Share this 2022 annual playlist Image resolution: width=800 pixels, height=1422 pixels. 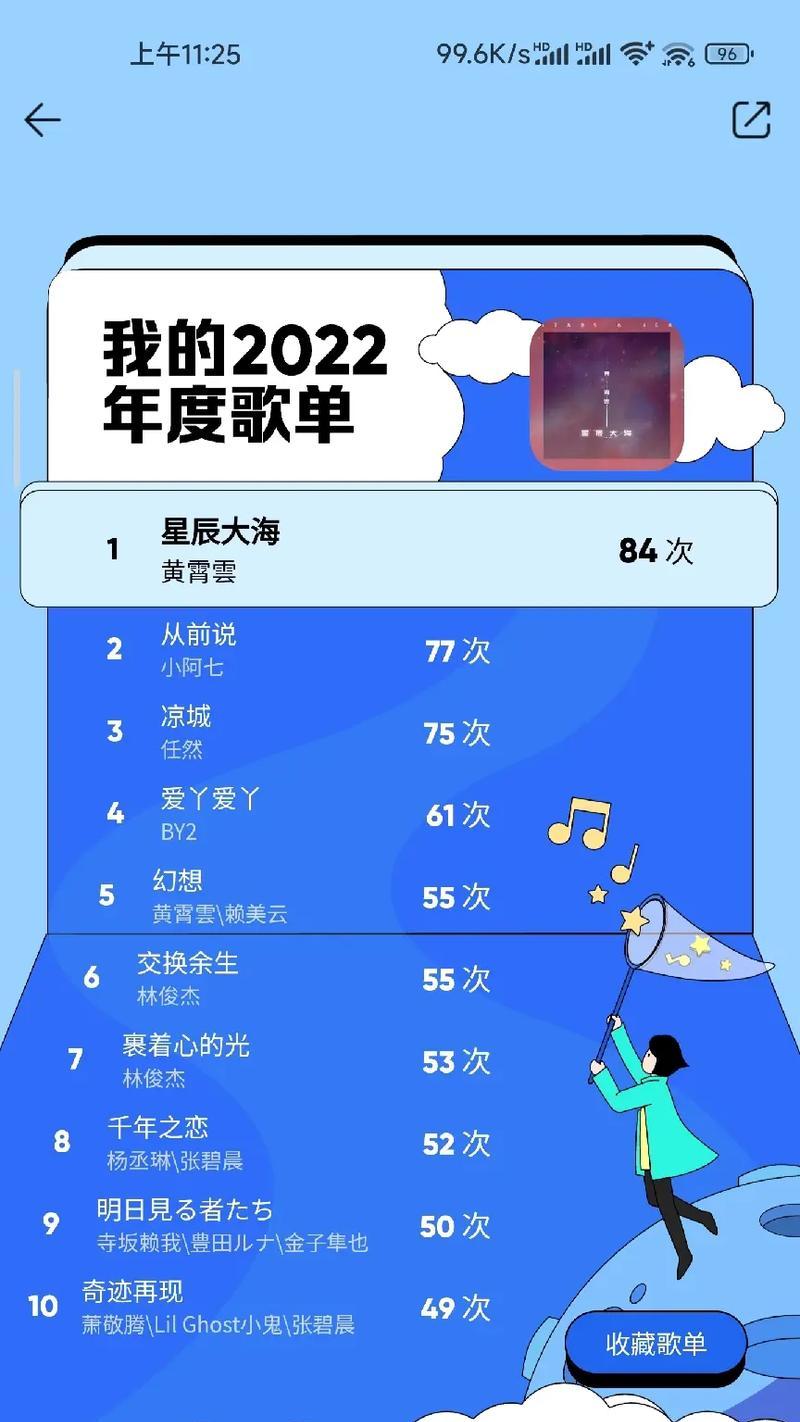click(751, 120)
